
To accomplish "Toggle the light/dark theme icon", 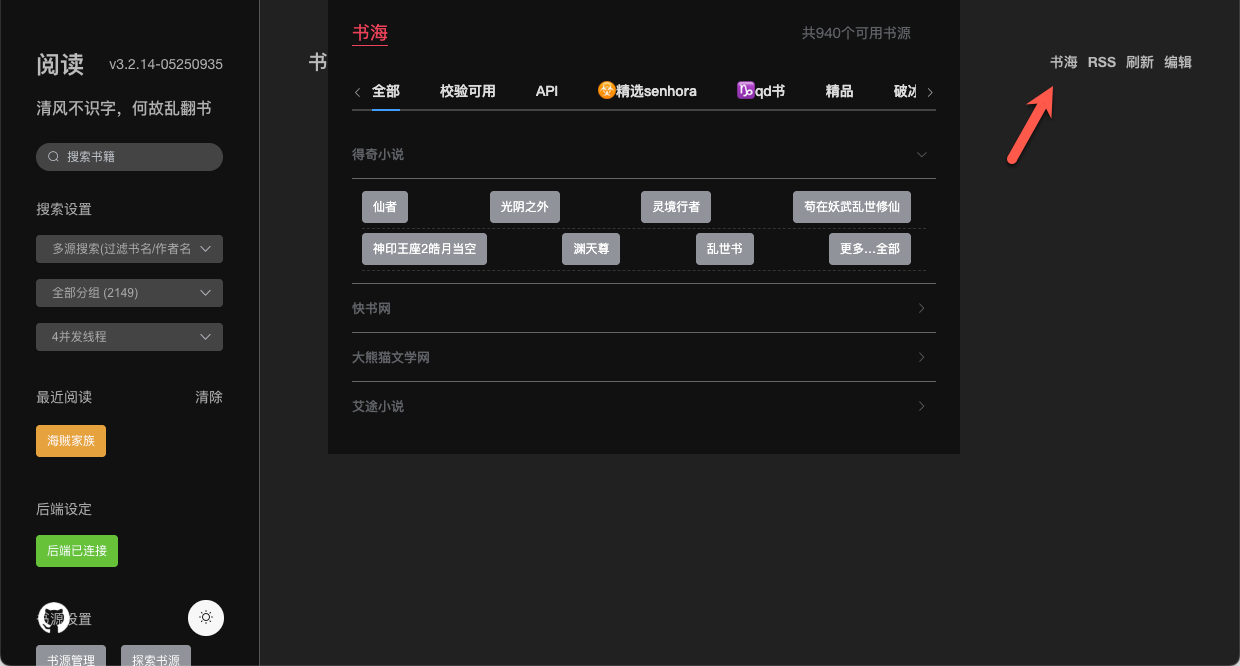I will (x=206, y=618).
